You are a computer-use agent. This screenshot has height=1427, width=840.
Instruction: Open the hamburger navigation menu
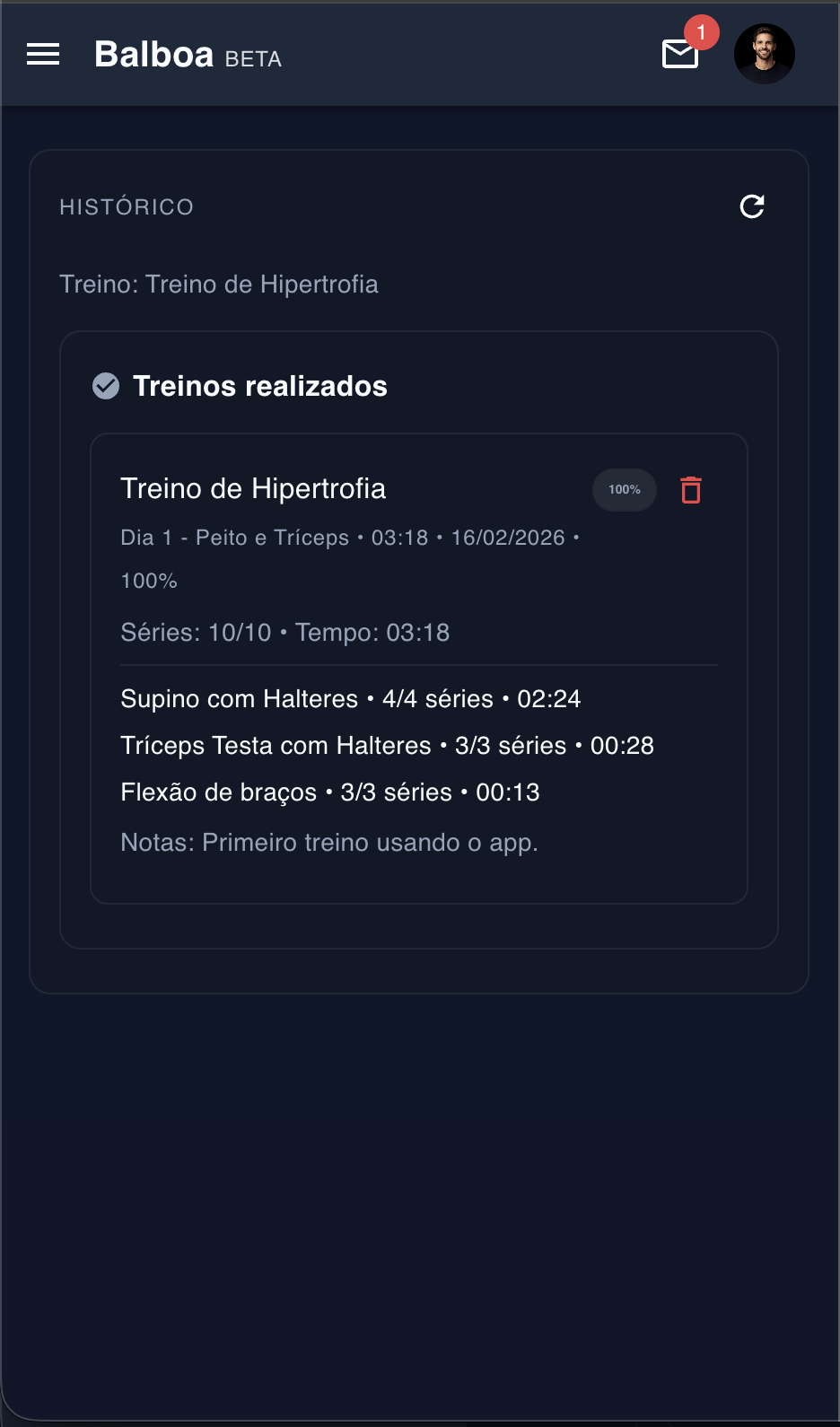point(42,54)
